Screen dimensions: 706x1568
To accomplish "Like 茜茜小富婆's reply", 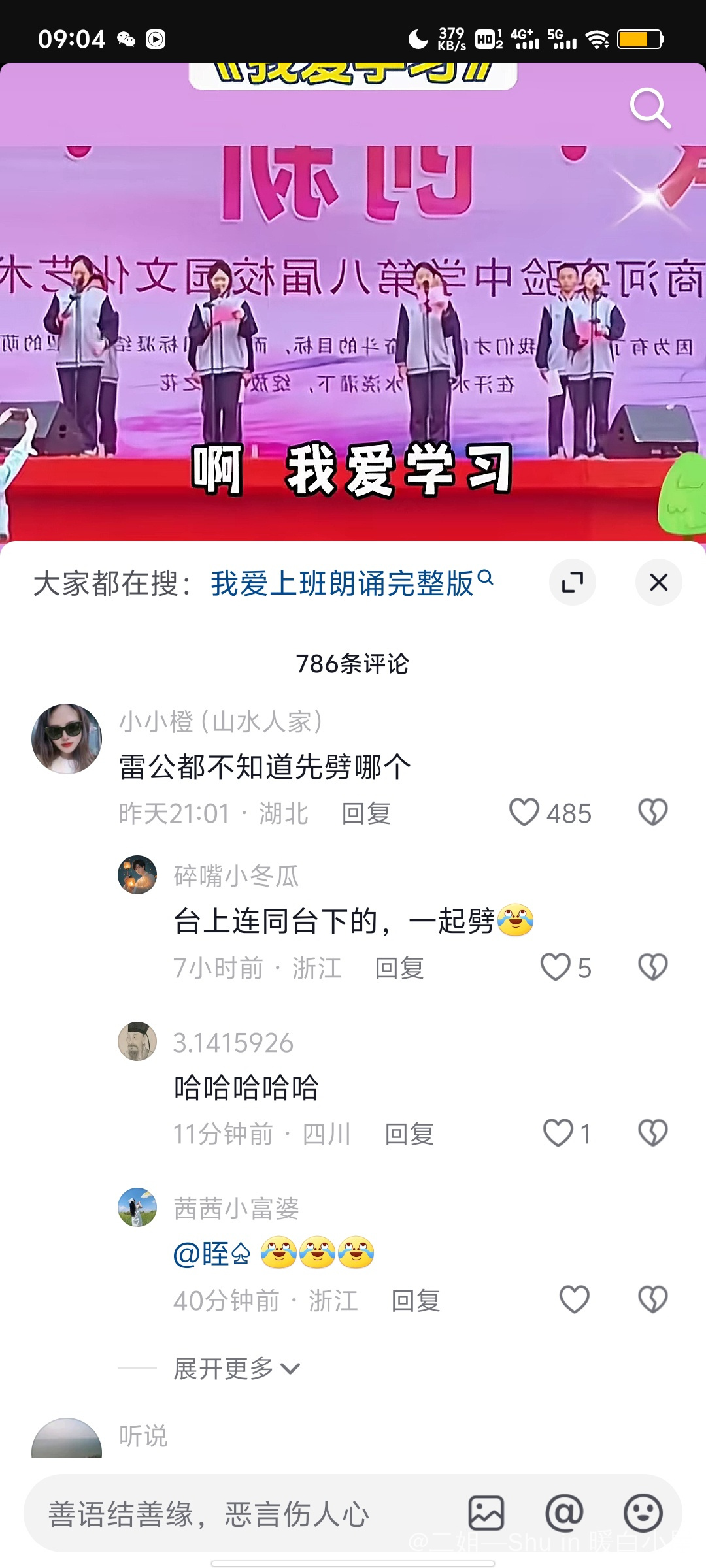I will (x=575, y=1299).
